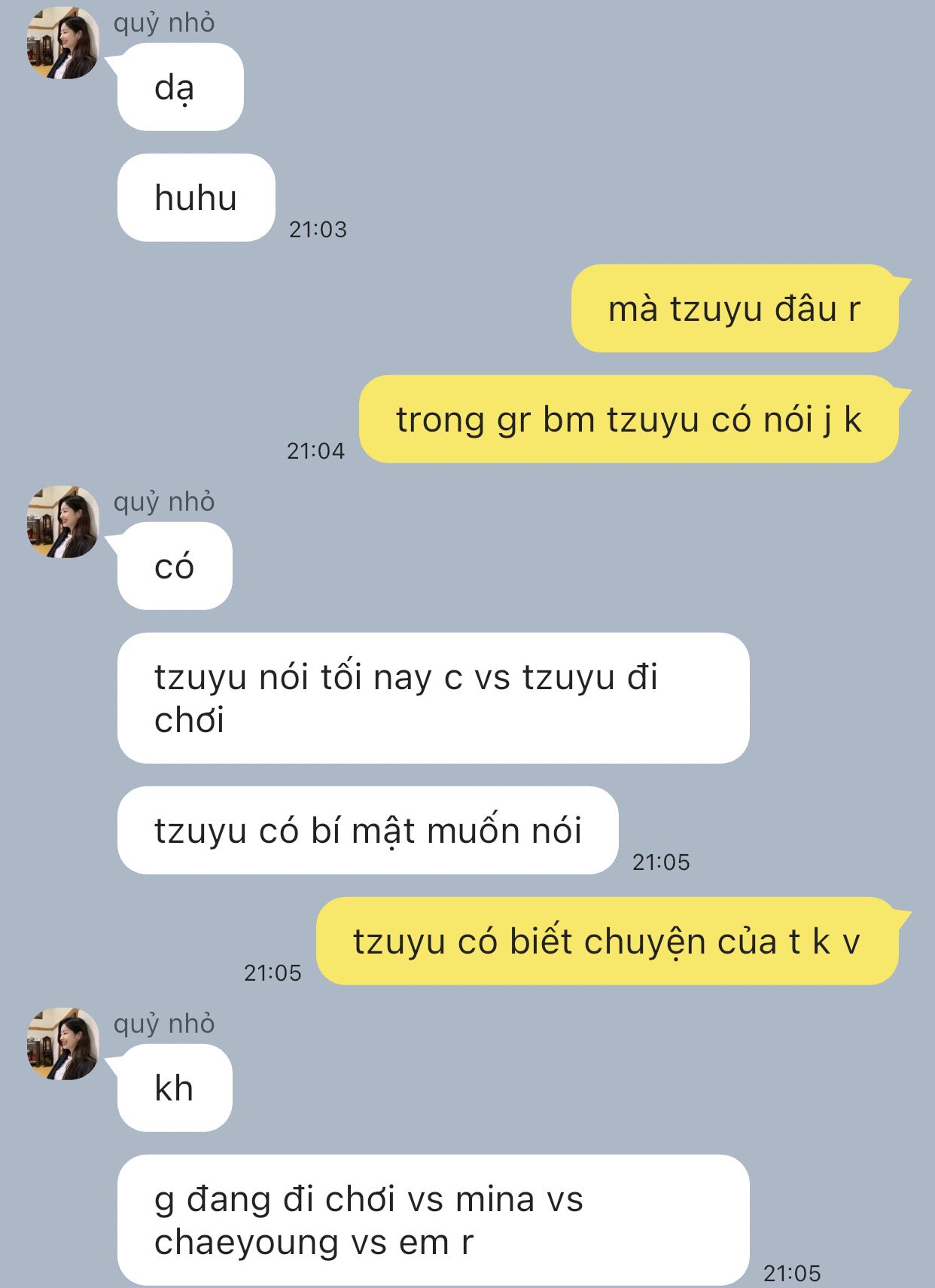
Task: Tap quỷ nhỏ's profile photo beside the "có" message
Action: (63, 521)
